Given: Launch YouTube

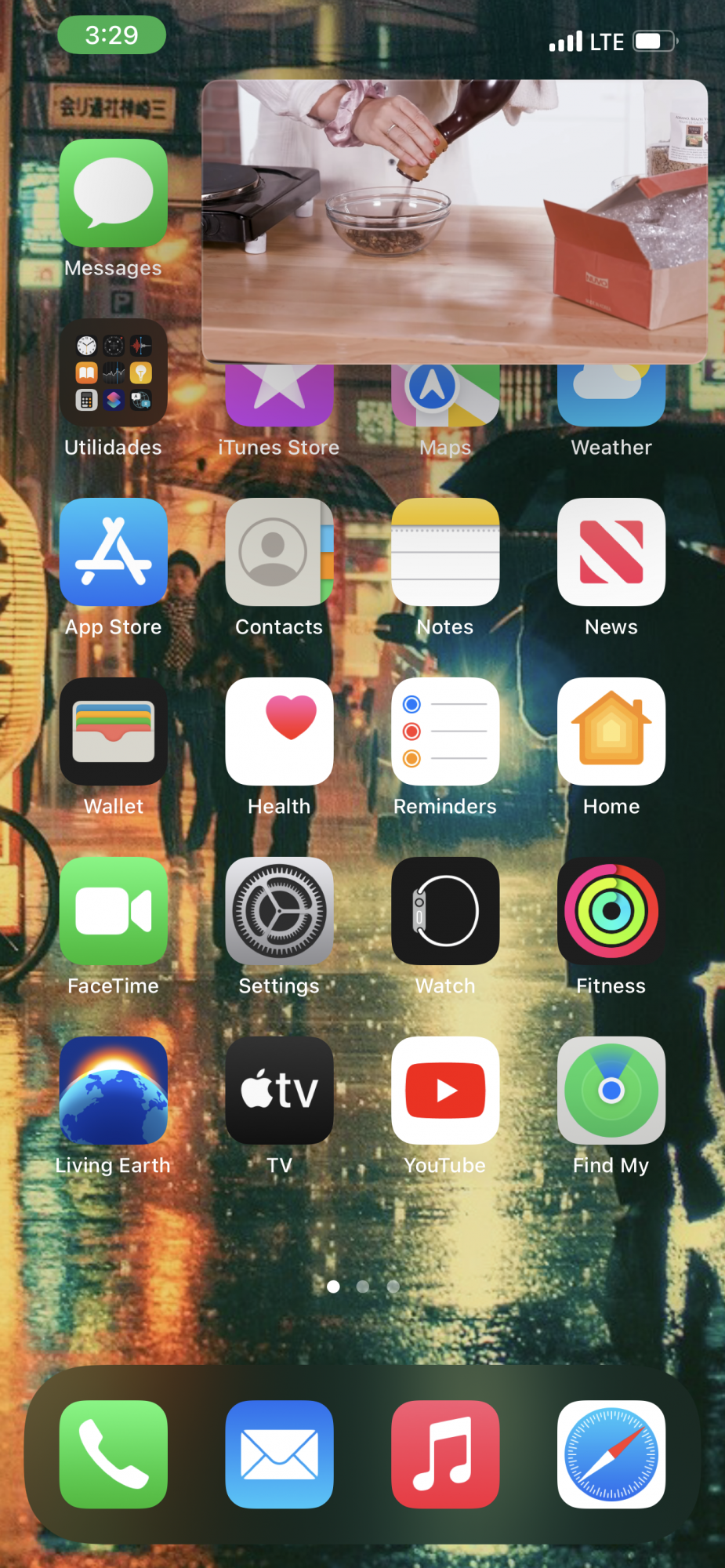Looking at the screenshot, I should tap(445, 1091).
